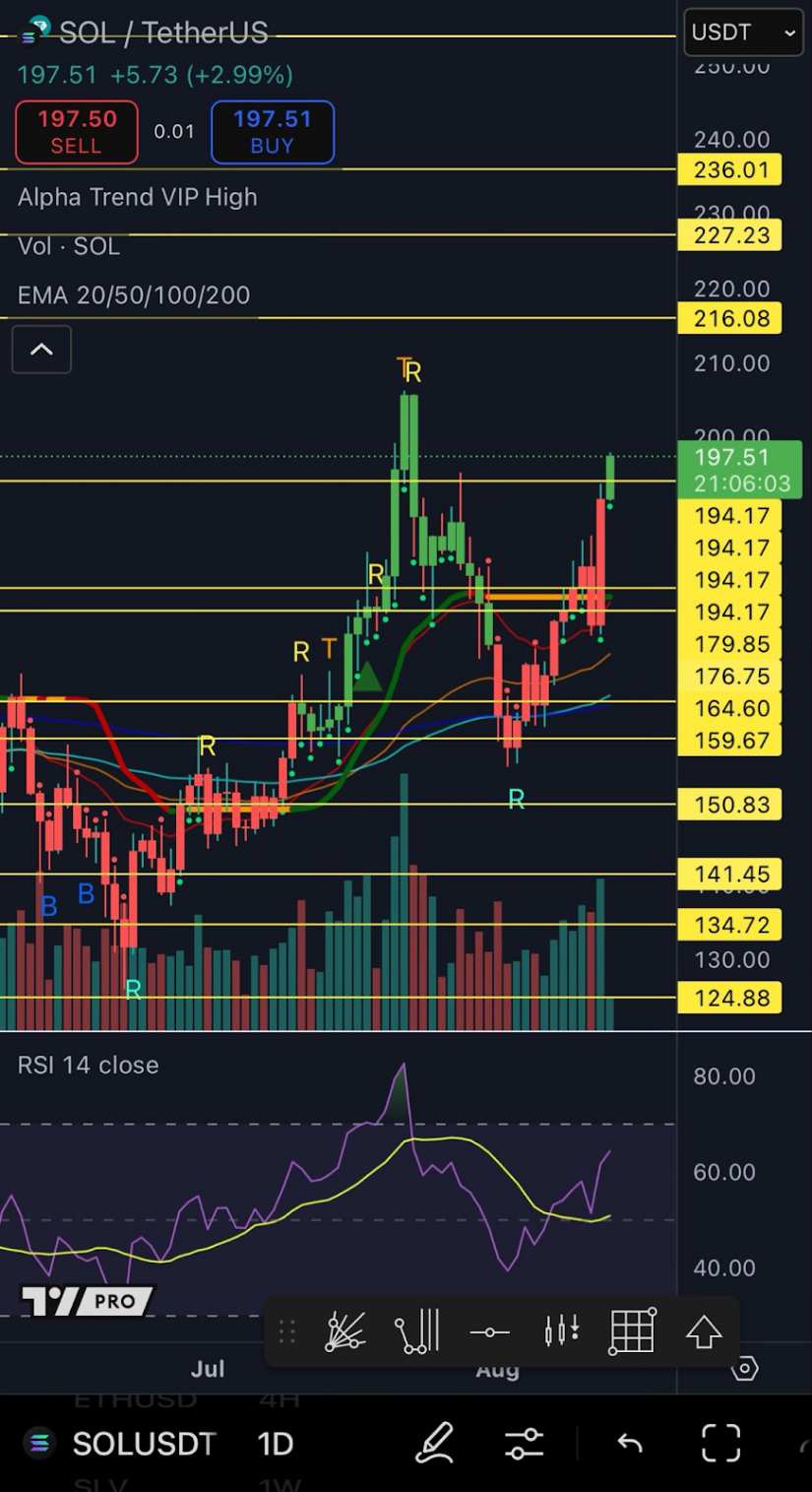The image size is (812, 1492).
Task: Tap the red 197.50 SELL button
Action: 77,132
